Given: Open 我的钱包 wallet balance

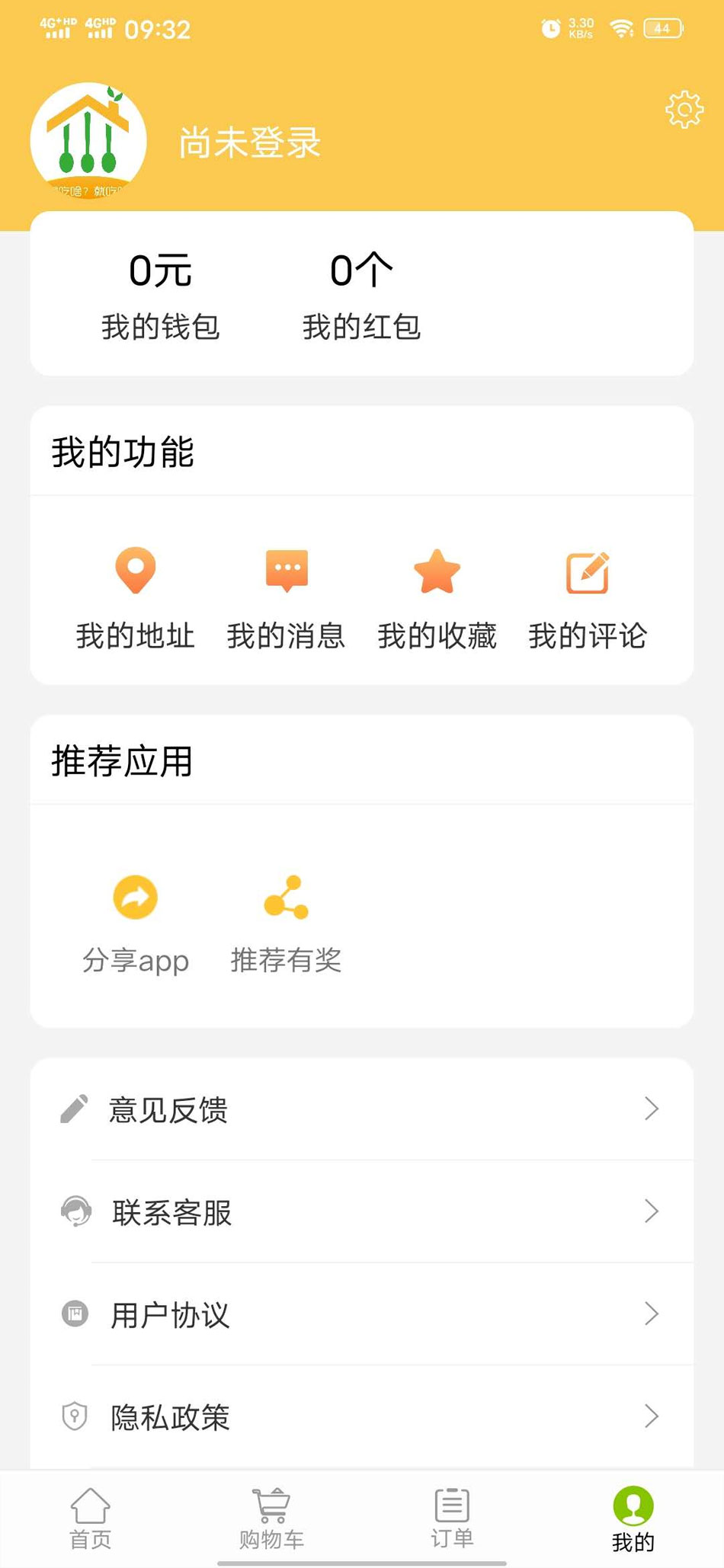Looking at the screenshot, I should click(160, 296).
